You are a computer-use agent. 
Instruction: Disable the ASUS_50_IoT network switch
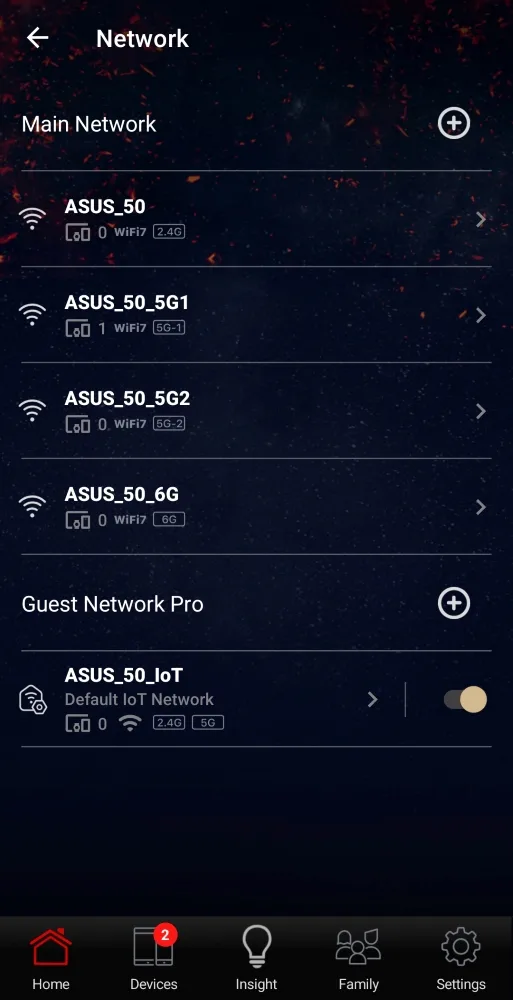[465, 700]
